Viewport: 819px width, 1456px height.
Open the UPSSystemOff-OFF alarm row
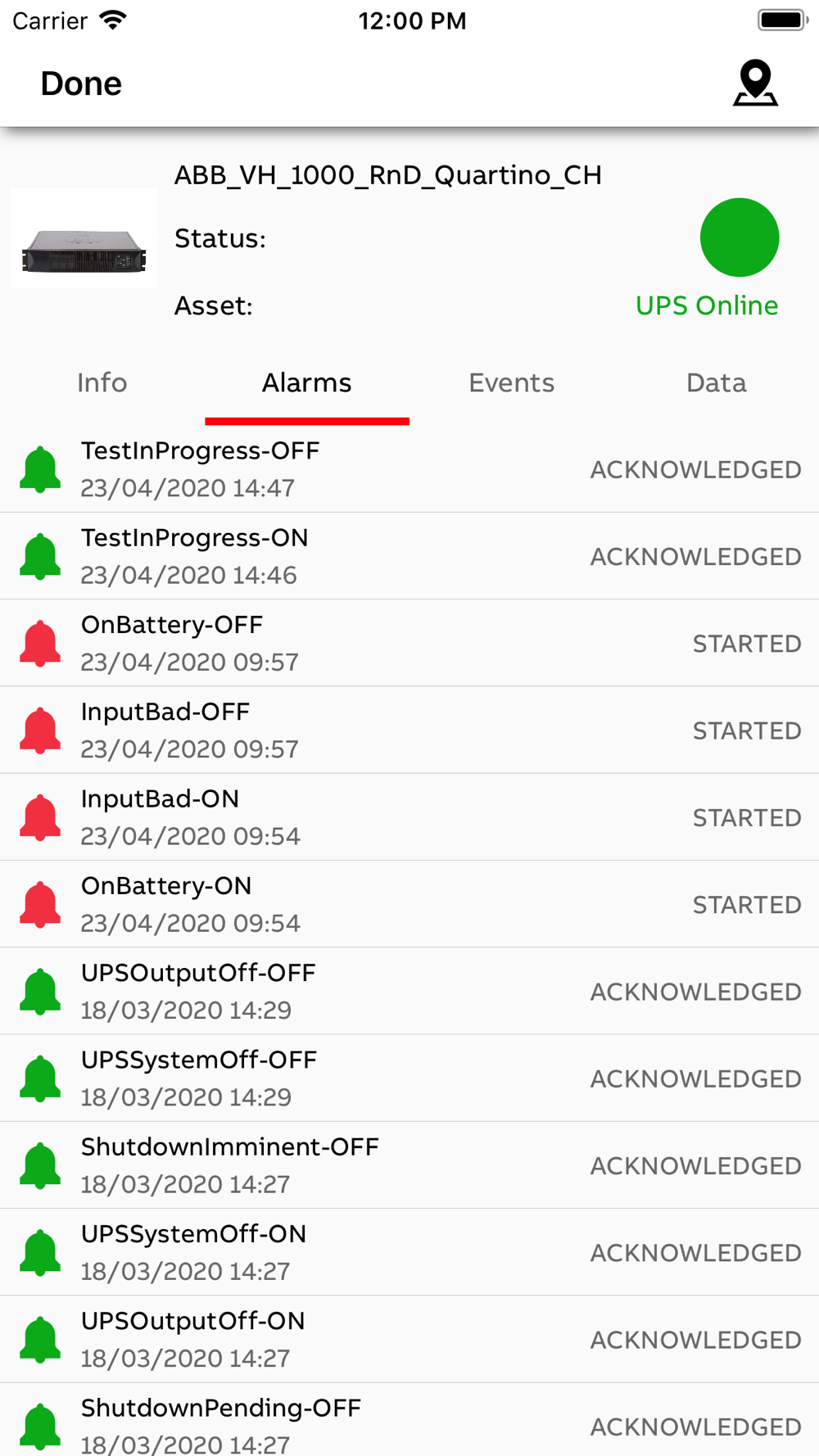409,1078
